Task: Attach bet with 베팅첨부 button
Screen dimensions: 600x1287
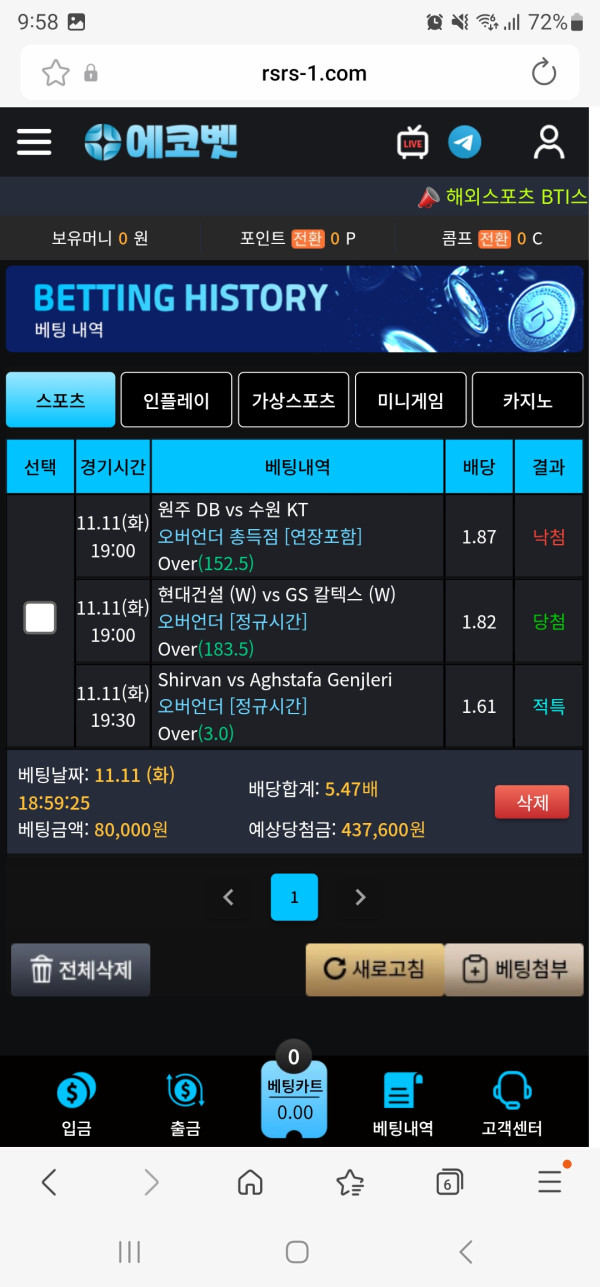Action: pos(514,969)
